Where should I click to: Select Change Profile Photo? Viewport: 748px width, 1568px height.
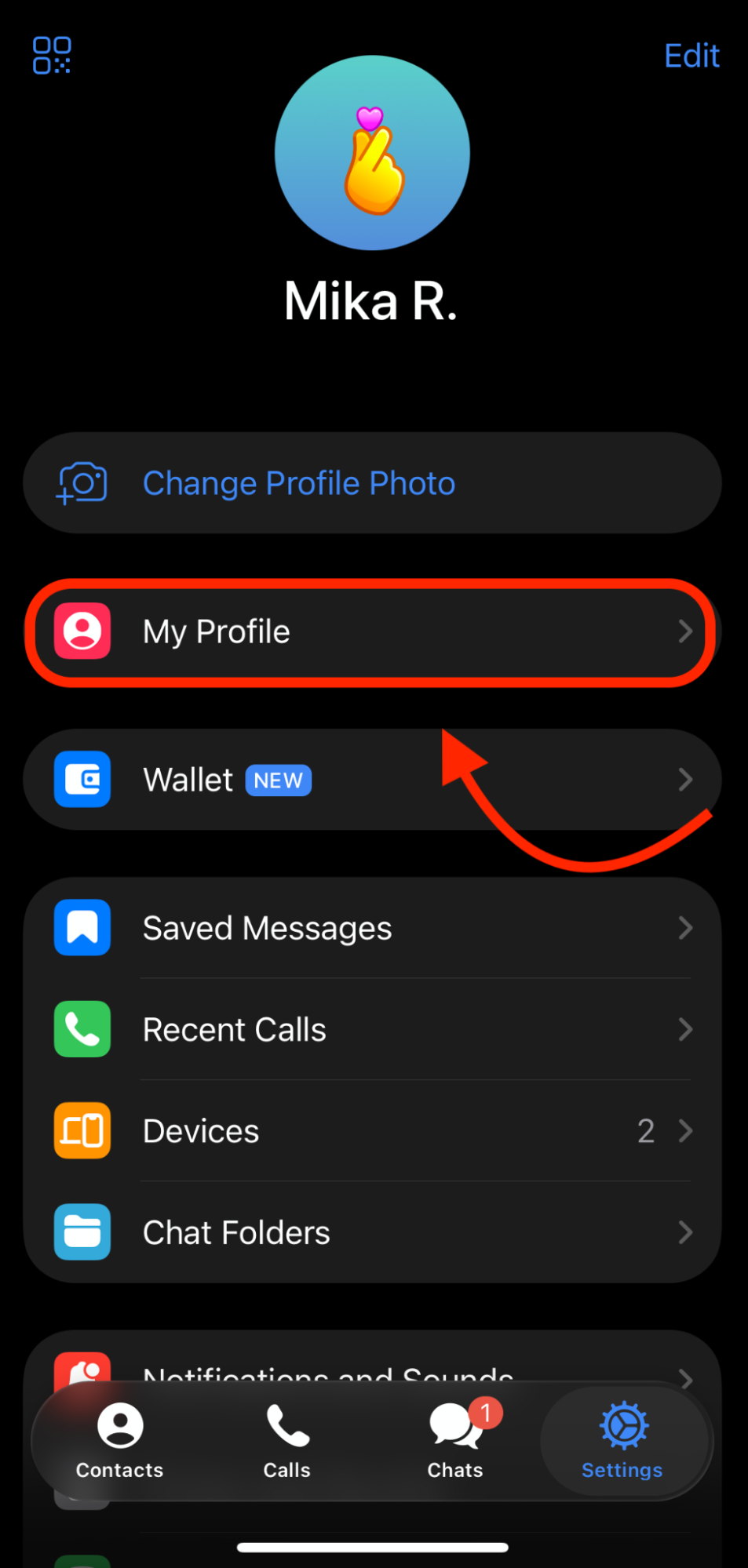(298, 482)
